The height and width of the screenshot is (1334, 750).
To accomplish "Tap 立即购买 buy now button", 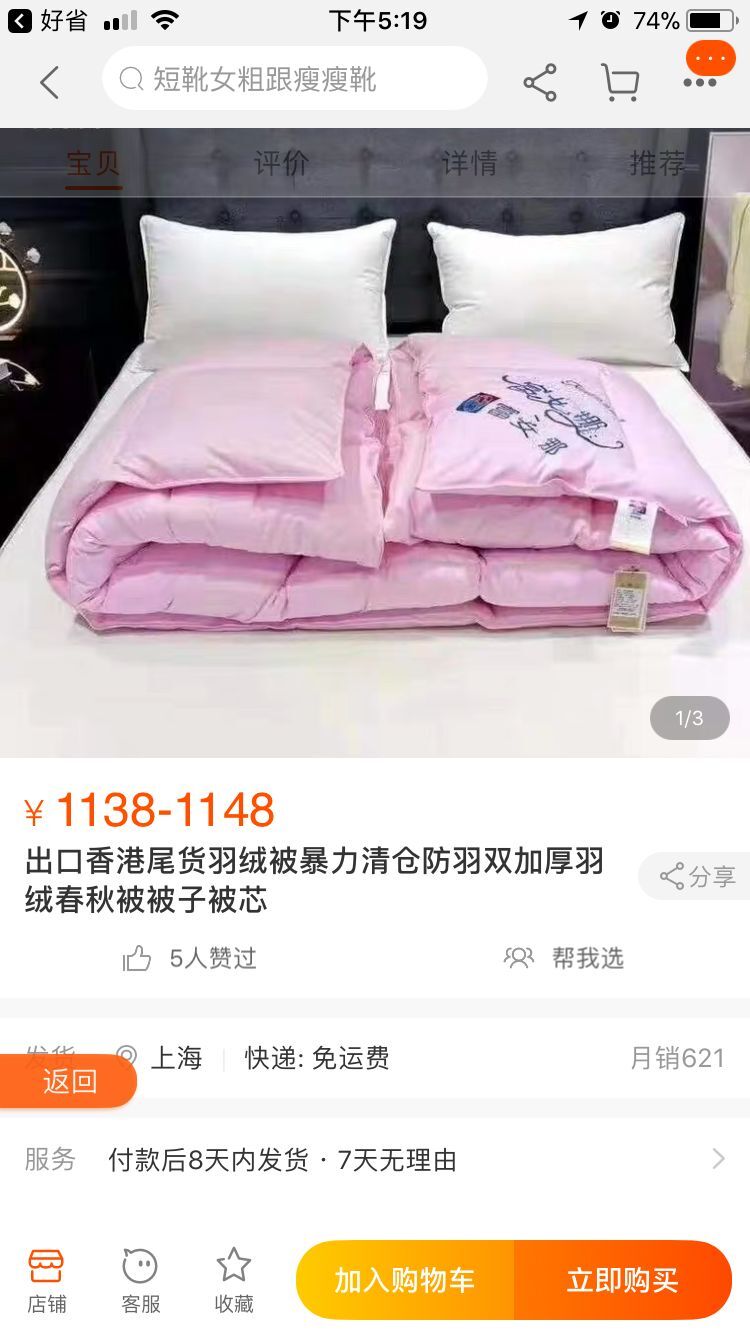I will pyautogui.click(x=625, y=1280).
